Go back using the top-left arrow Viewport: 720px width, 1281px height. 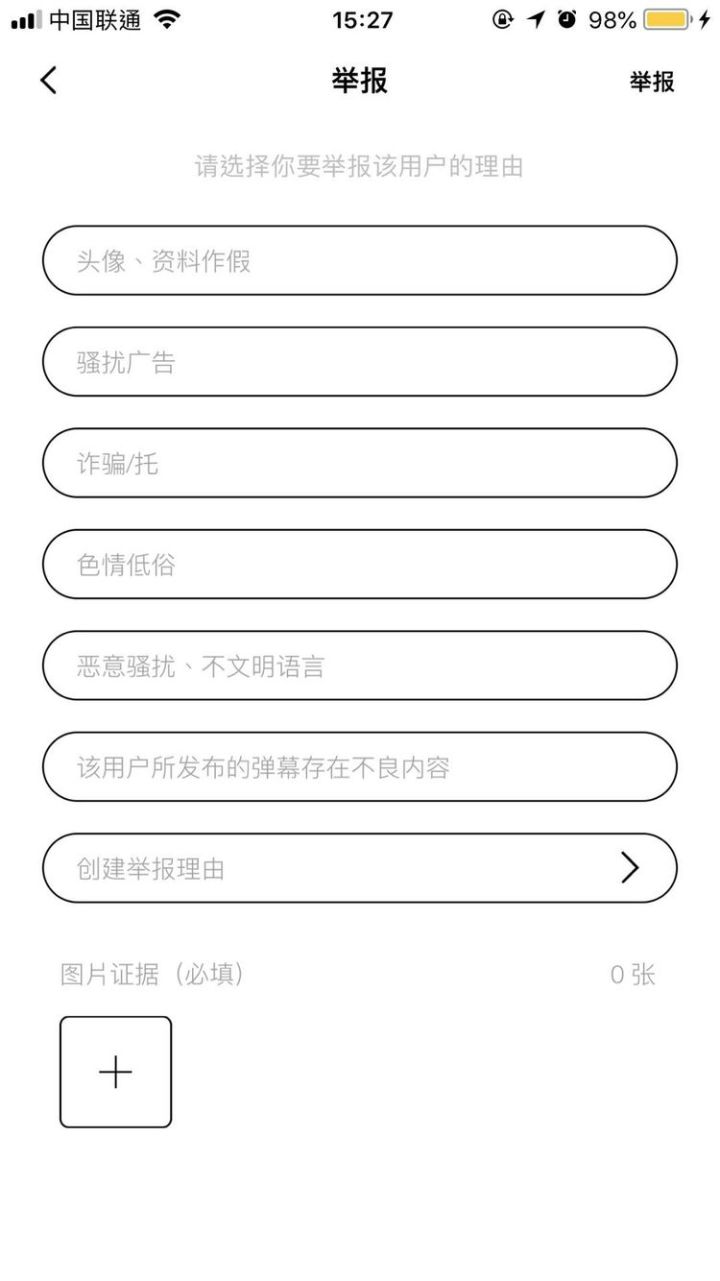(x=48, y=81)
